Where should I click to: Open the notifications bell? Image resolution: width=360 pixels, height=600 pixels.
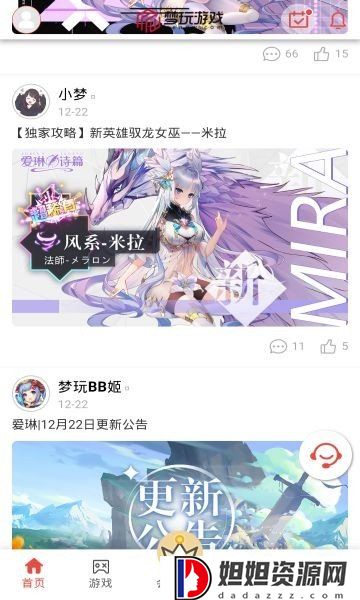(x=338, y=19)
